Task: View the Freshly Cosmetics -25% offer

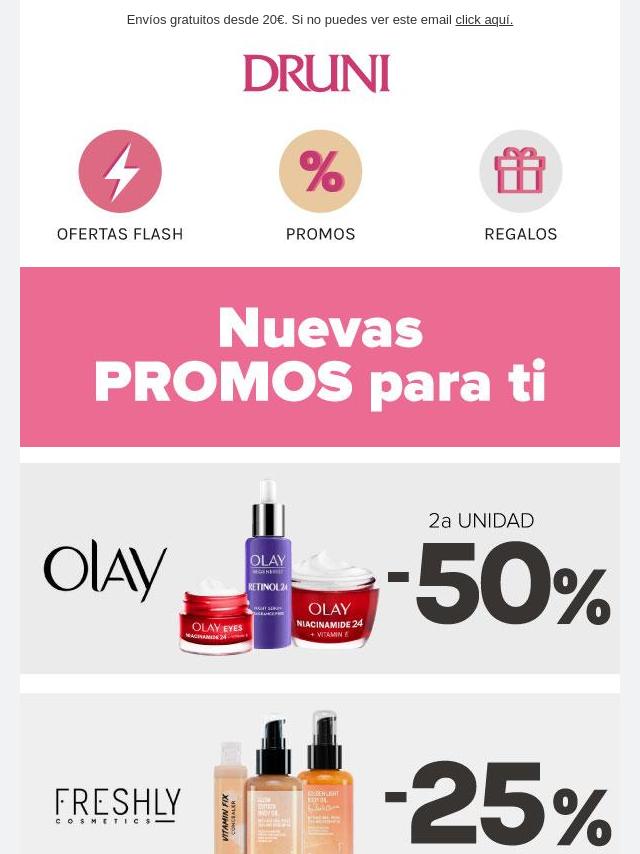Action: click(x=320, y=776)
